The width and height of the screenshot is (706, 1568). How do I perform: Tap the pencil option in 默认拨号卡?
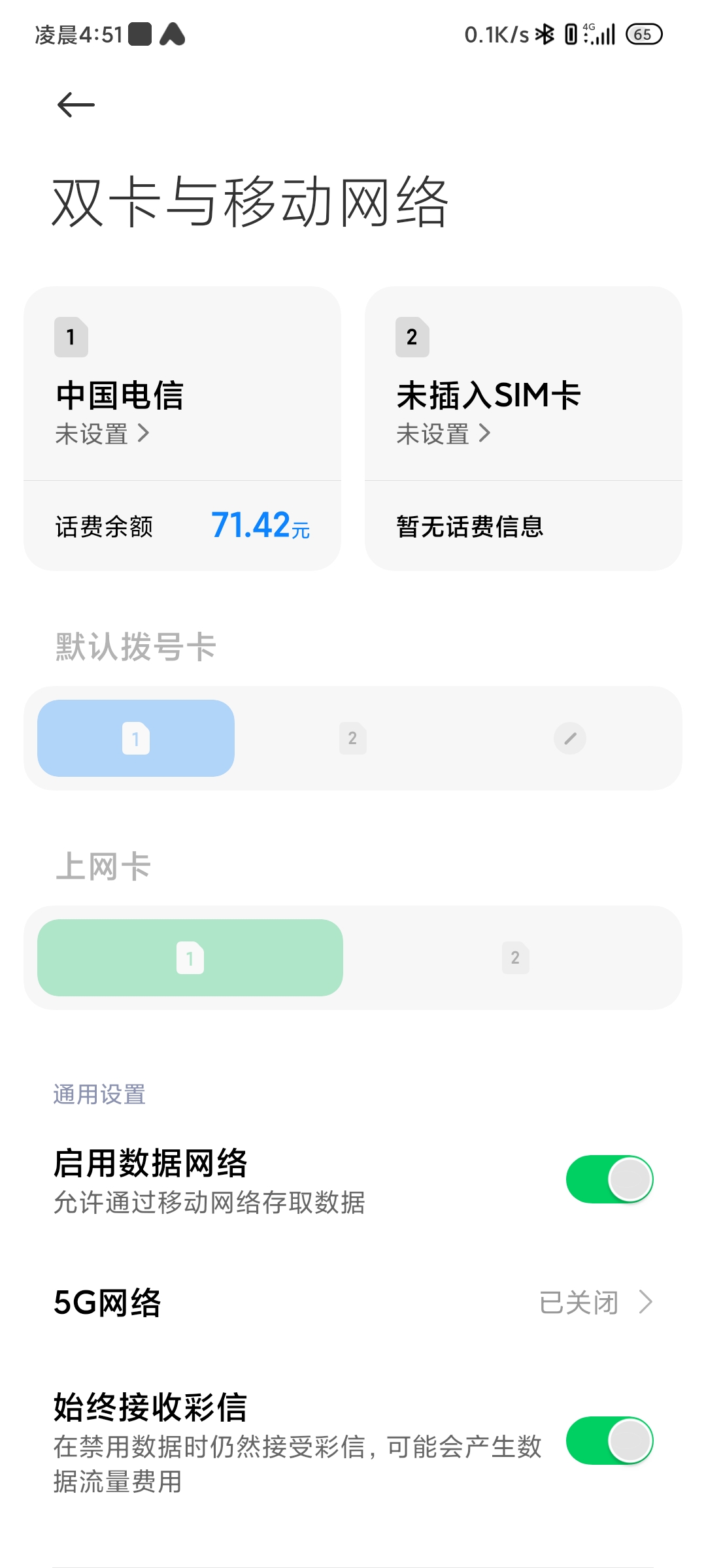pos(570,738)
